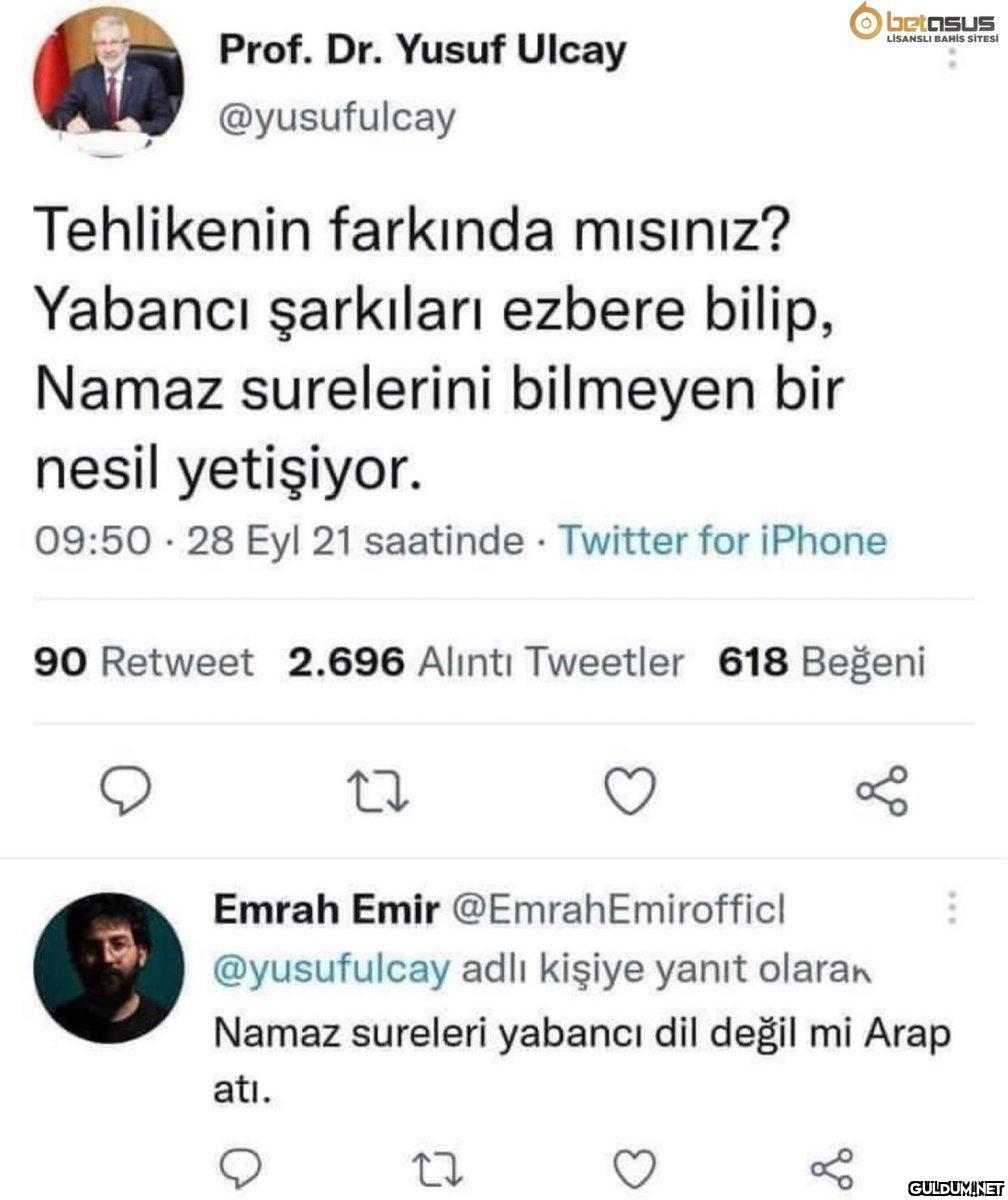Reply to Emrah Emir's tweet
The image size is (1008, 1200).
tap(237, 1167)
